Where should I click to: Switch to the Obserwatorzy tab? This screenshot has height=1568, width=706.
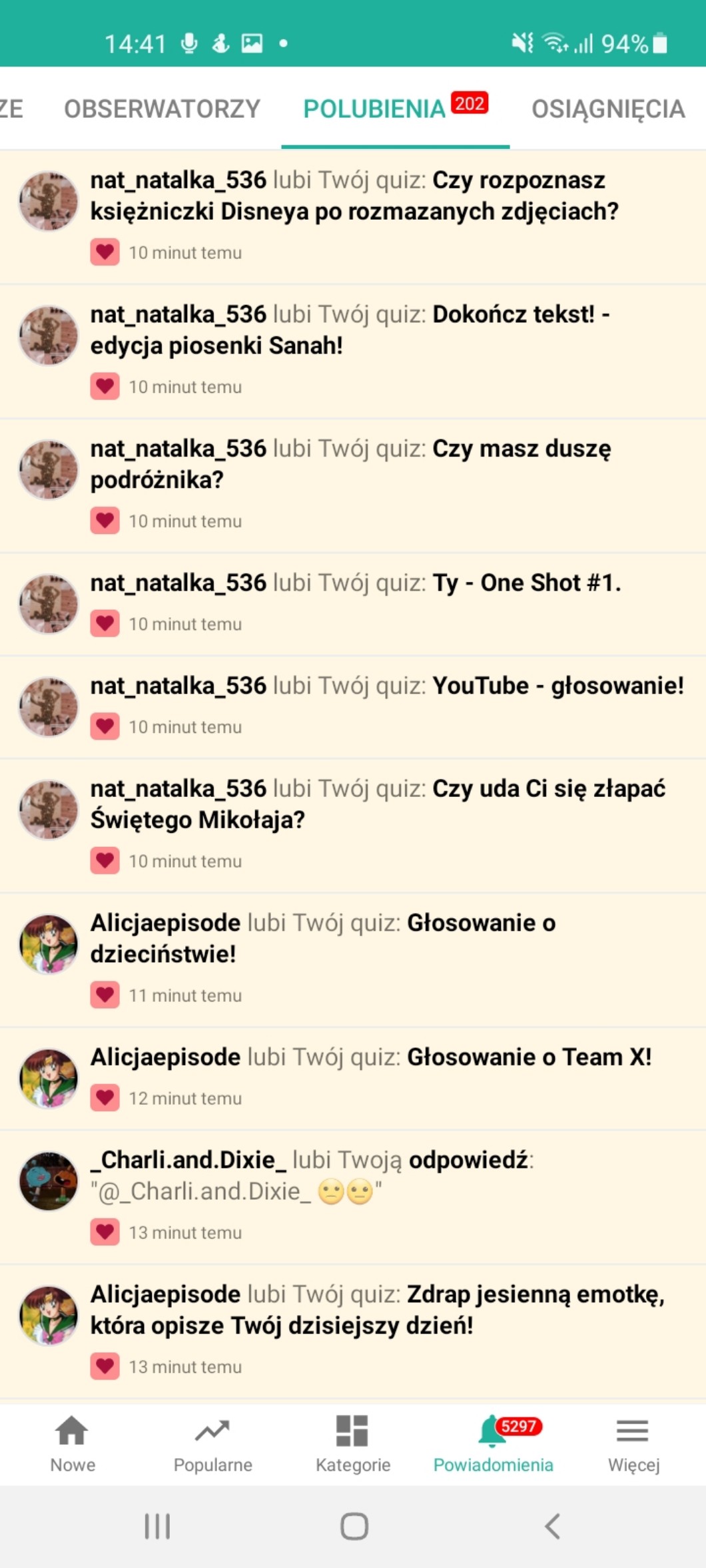pos(162,109)
